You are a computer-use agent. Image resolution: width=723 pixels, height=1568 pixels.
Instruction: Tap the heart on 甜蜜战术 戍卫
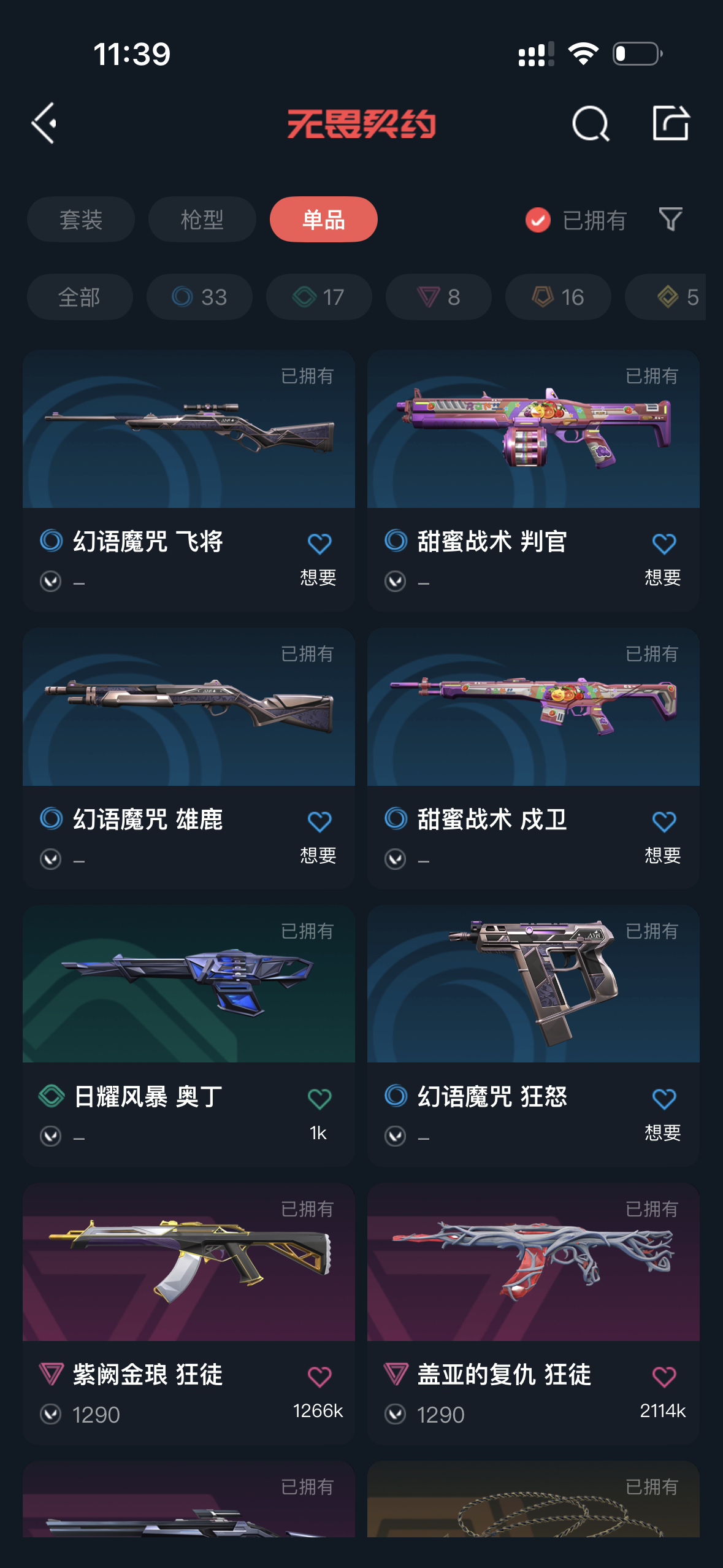pos(664,822)
